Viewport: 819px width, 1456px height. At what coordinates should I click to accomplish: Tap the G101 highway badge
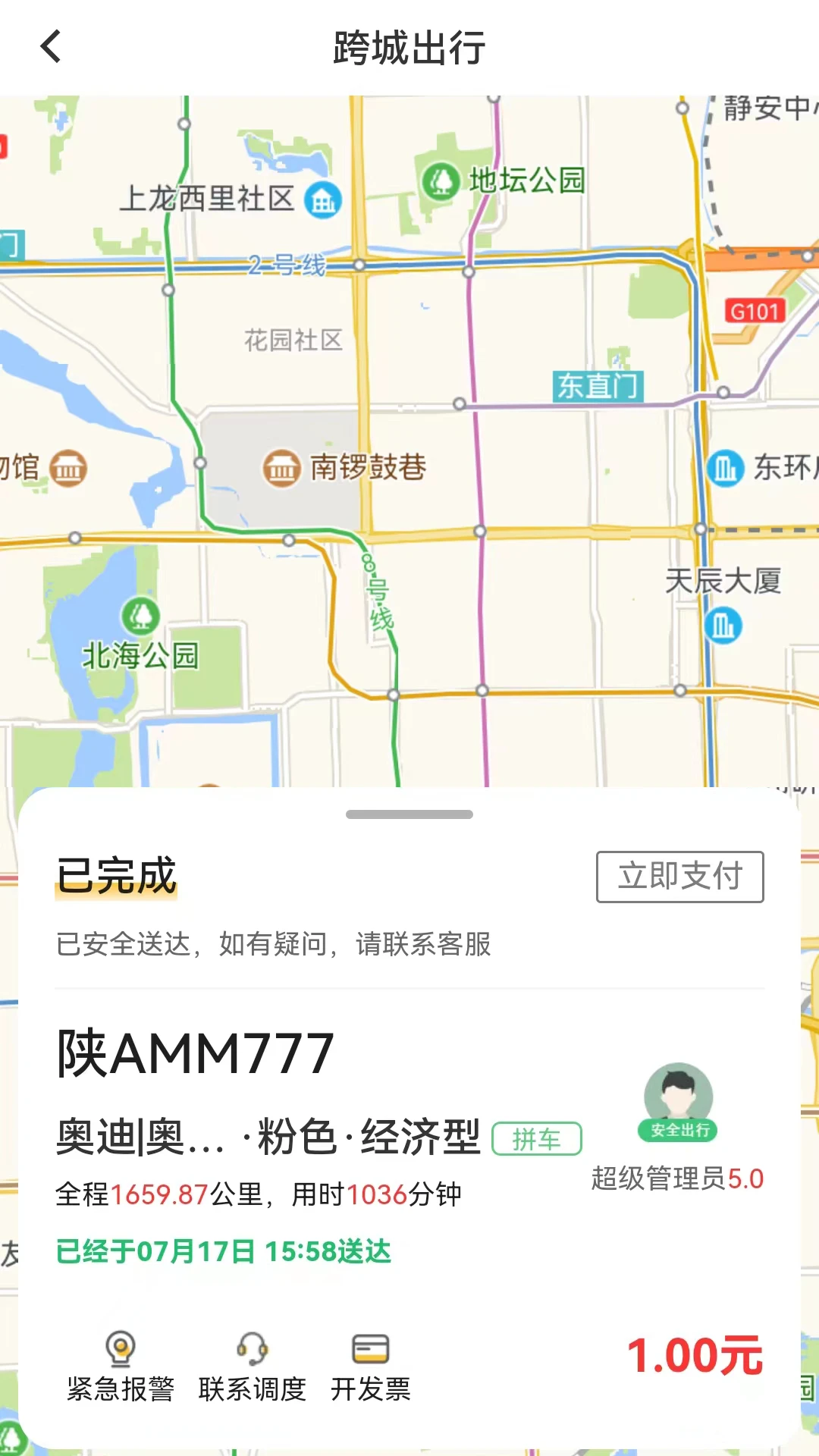pos(755,312)
